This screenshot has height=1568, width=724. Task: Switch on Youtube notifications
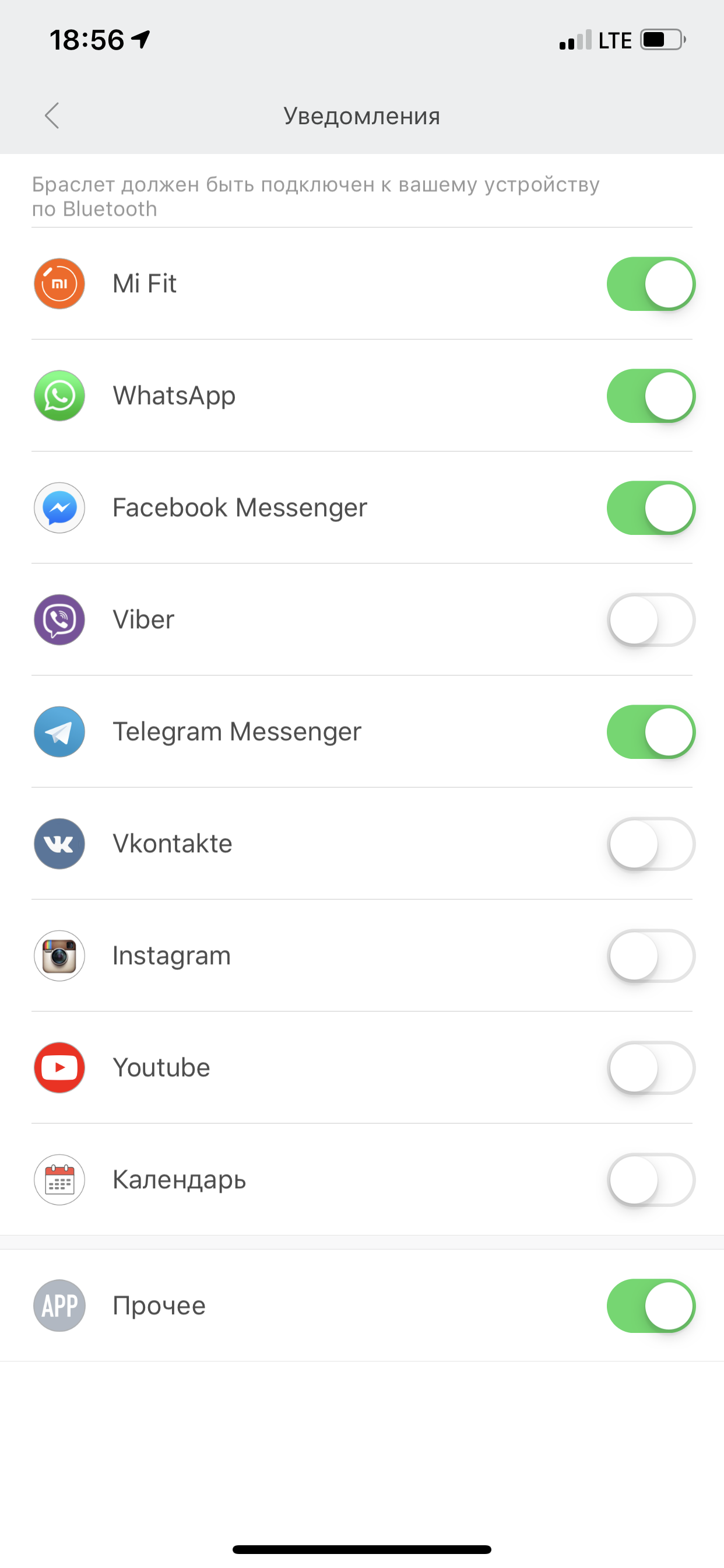pos(651,1067)
